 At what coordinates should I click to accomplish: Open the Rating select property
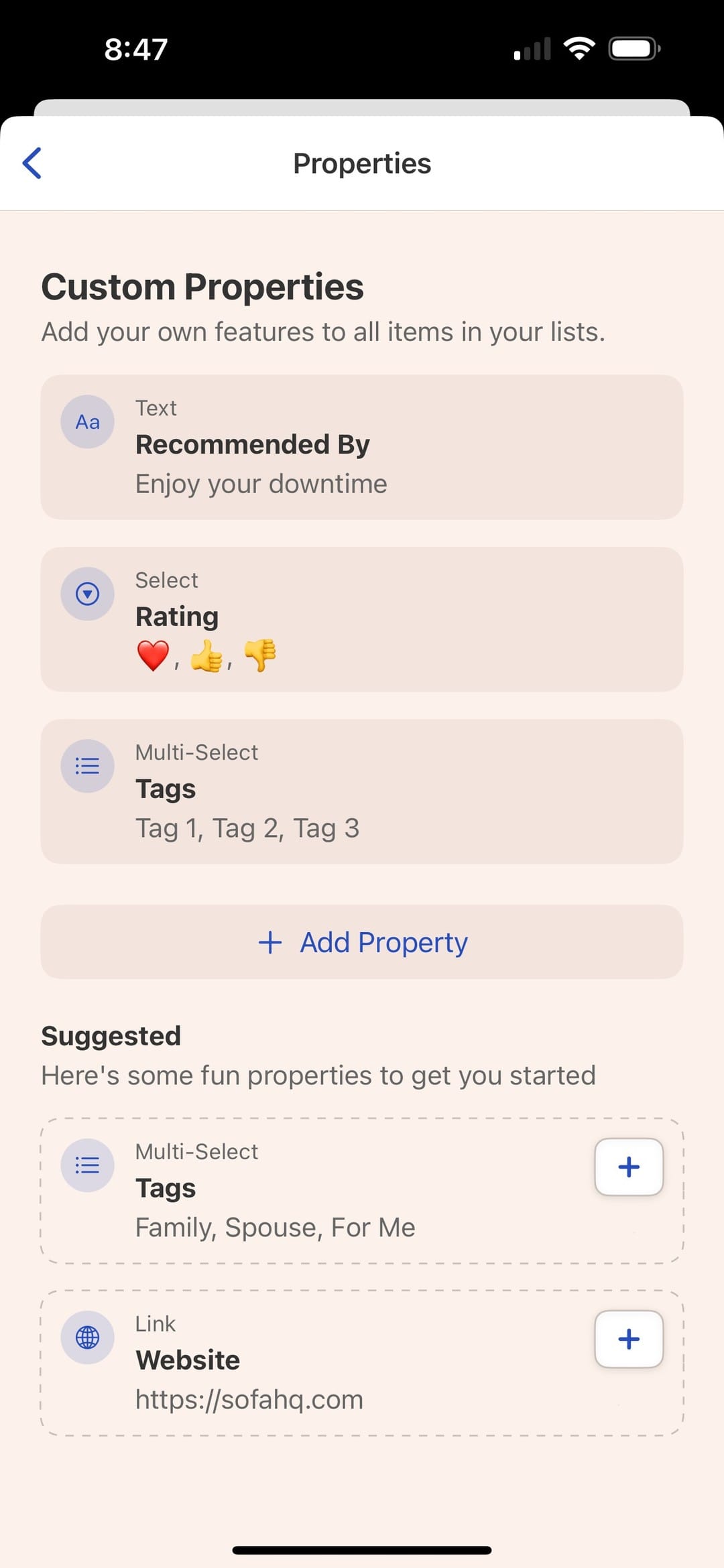point(362,619)
